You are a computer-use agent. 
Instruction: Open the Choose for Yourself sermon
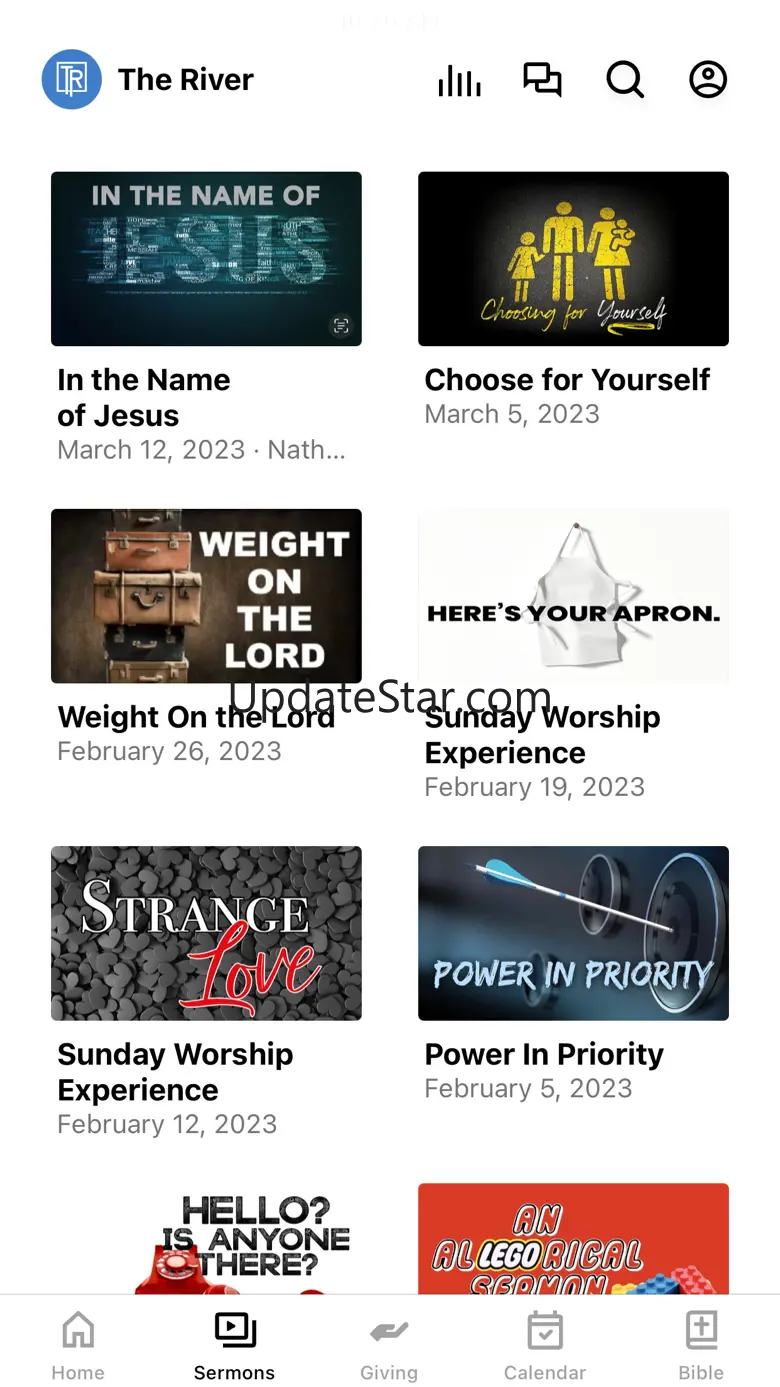click(x=573, y=259)
